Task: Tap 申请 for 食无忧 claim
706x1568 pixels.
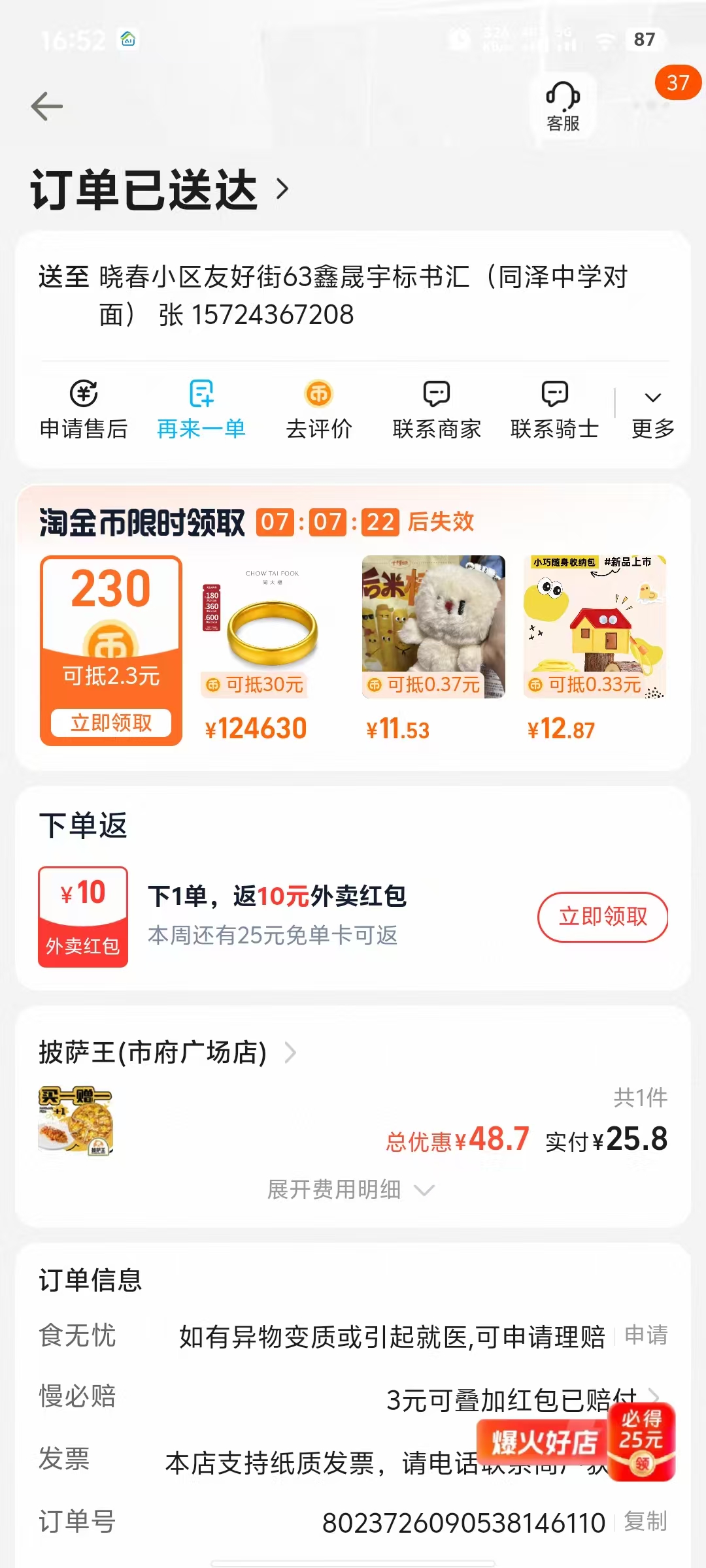Action: point(646,1335)
